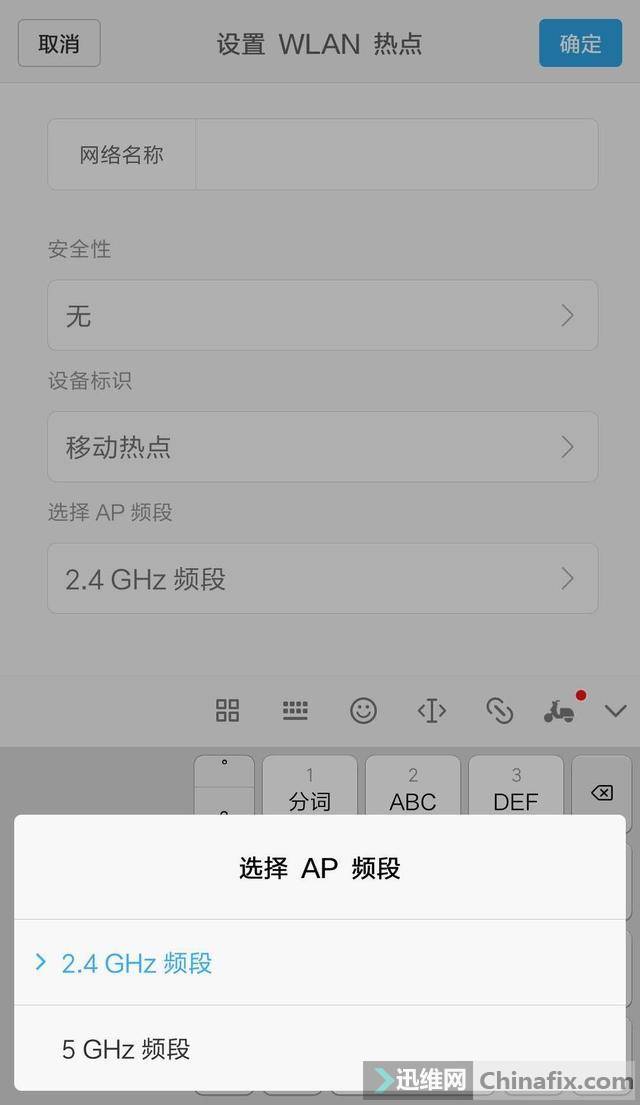Tap the scooter icon with red dot

coord(559,711)
